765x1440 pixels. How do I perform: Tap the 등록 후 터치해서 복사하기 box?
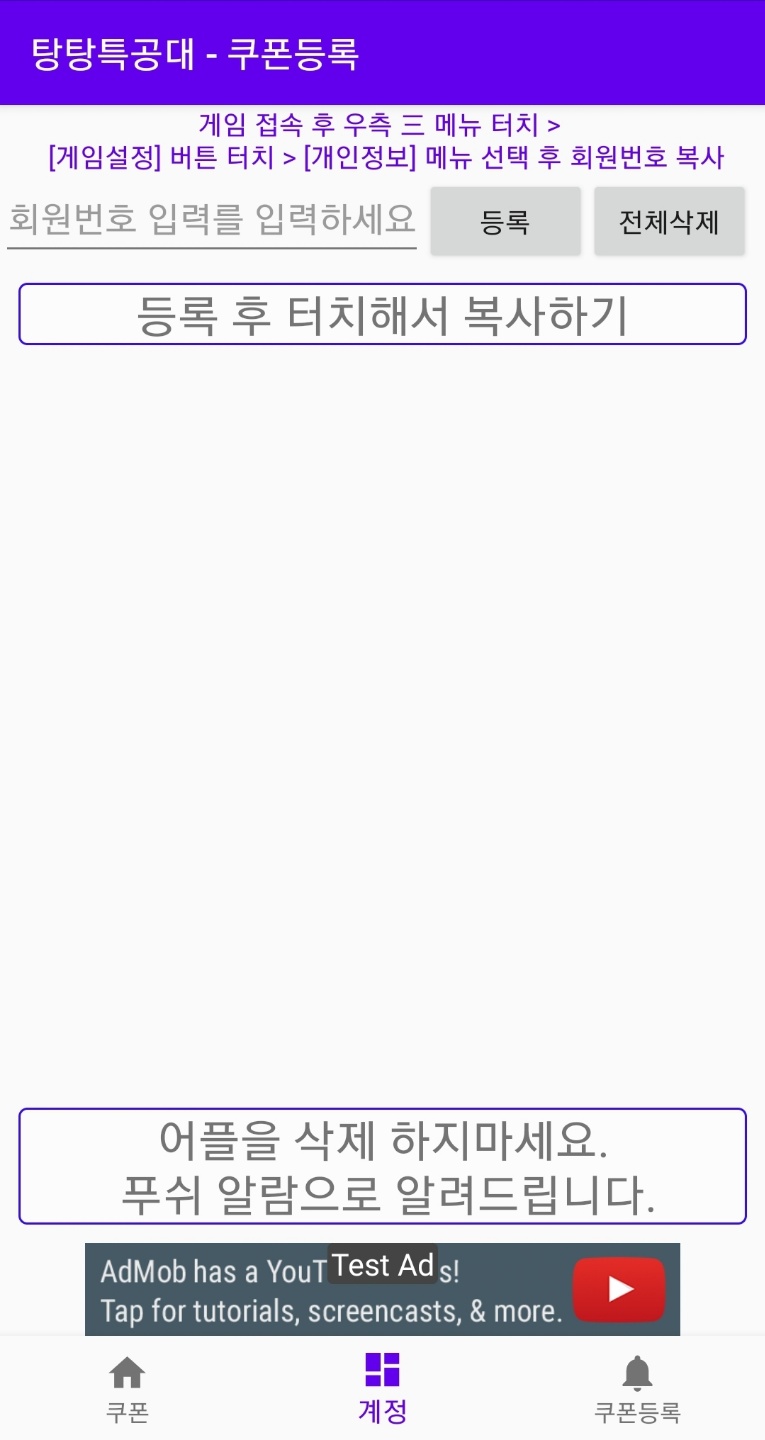382,314
